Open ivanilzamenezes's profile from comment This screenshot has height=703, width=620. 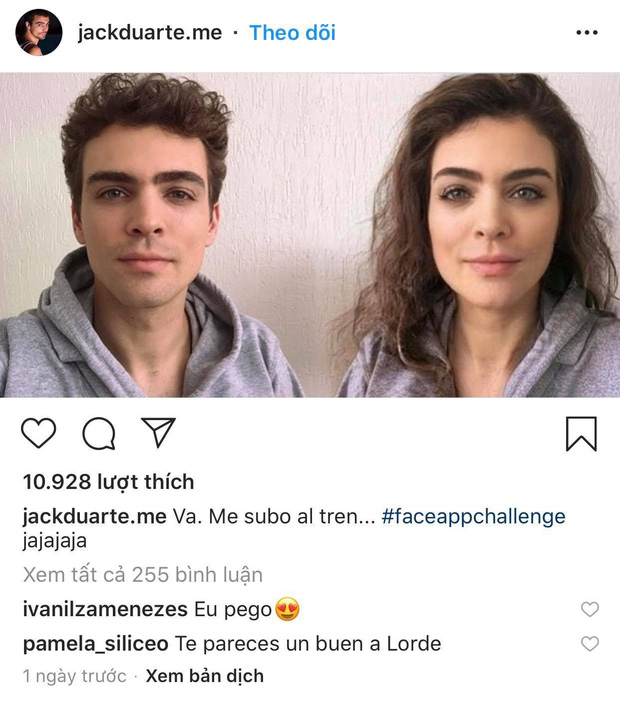[105, 609]
